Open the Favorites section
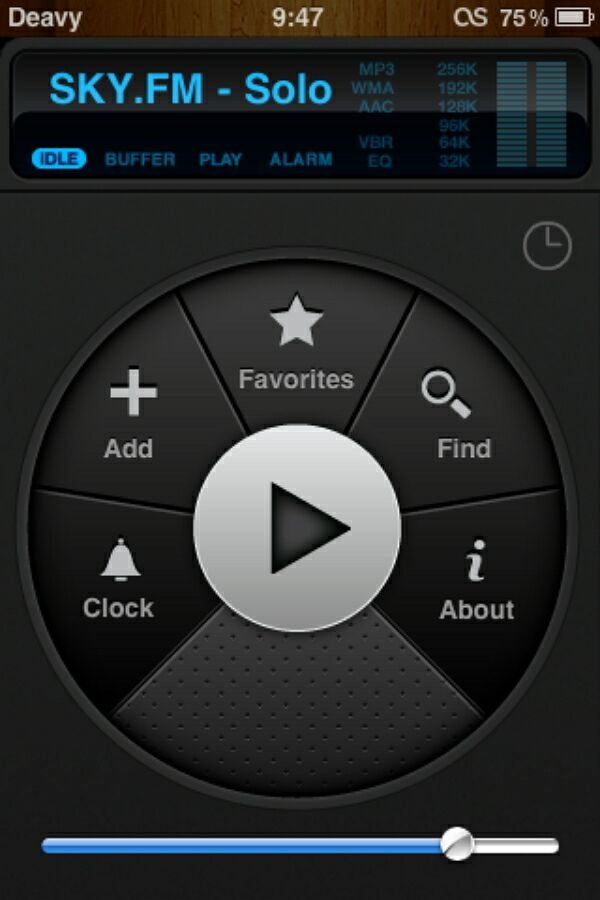This screenshot has height=900, width=600. 296,345
